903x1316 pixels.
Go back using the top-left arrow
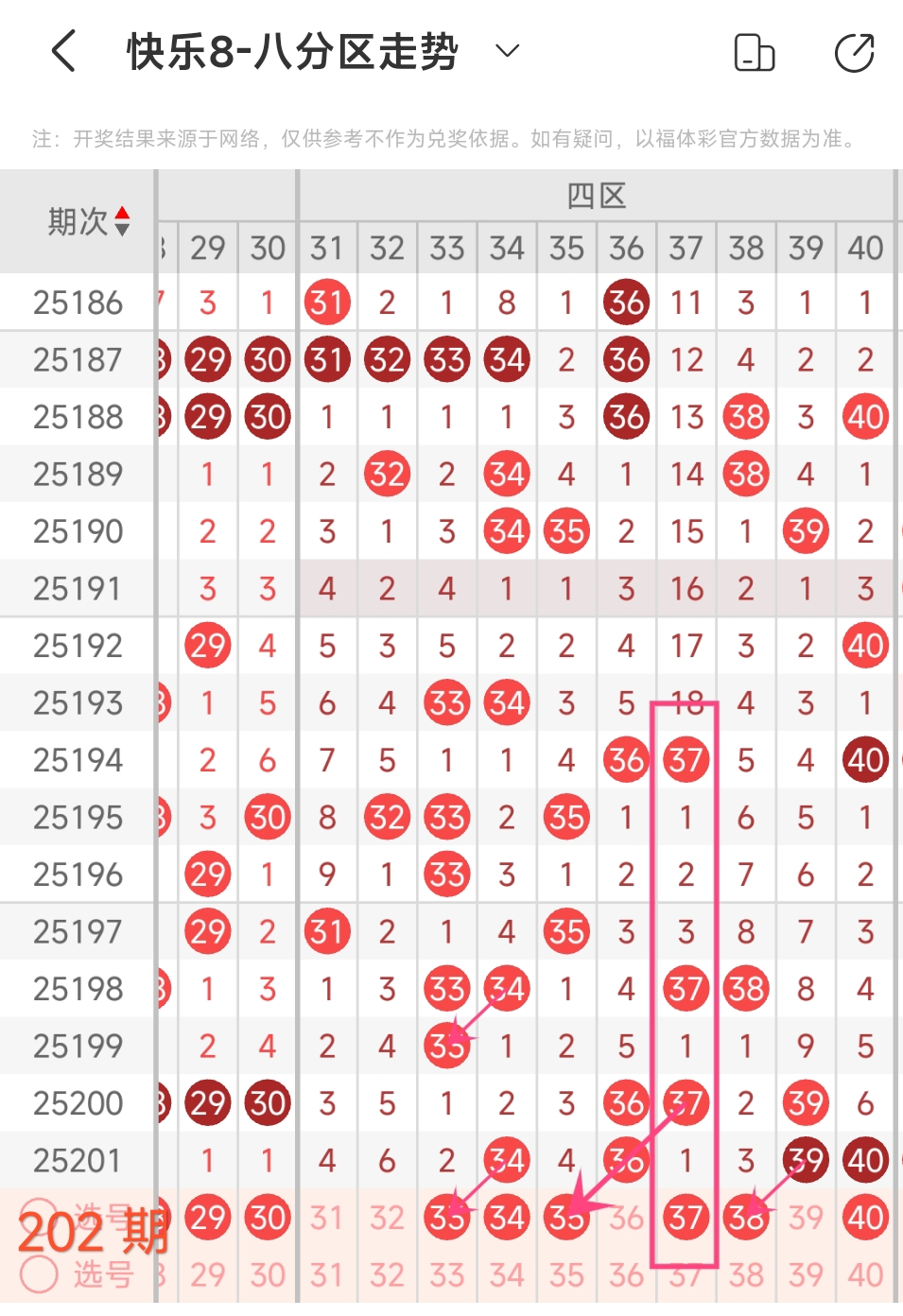[x=63, y=51]
